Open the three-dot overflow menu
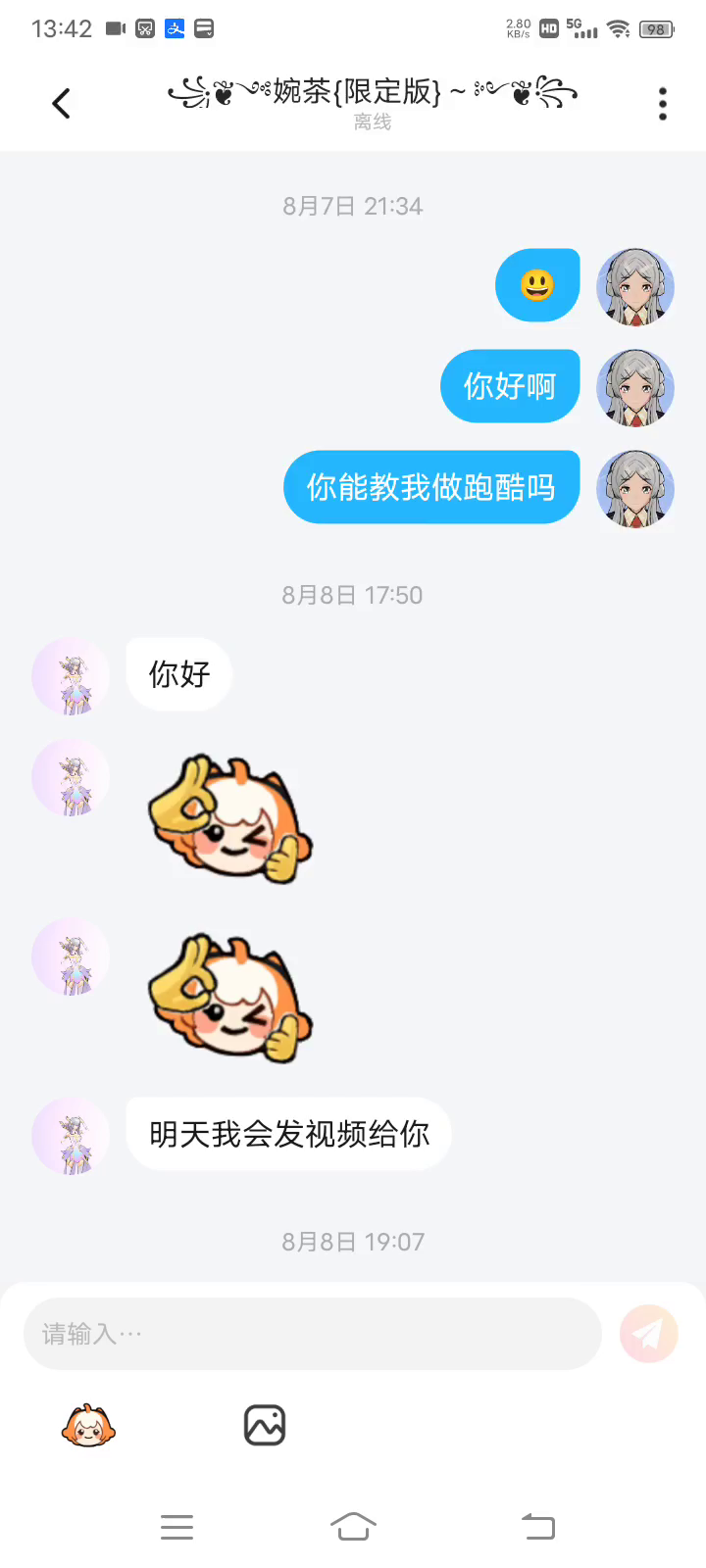Screen dimensions: 706x1568 663,103
